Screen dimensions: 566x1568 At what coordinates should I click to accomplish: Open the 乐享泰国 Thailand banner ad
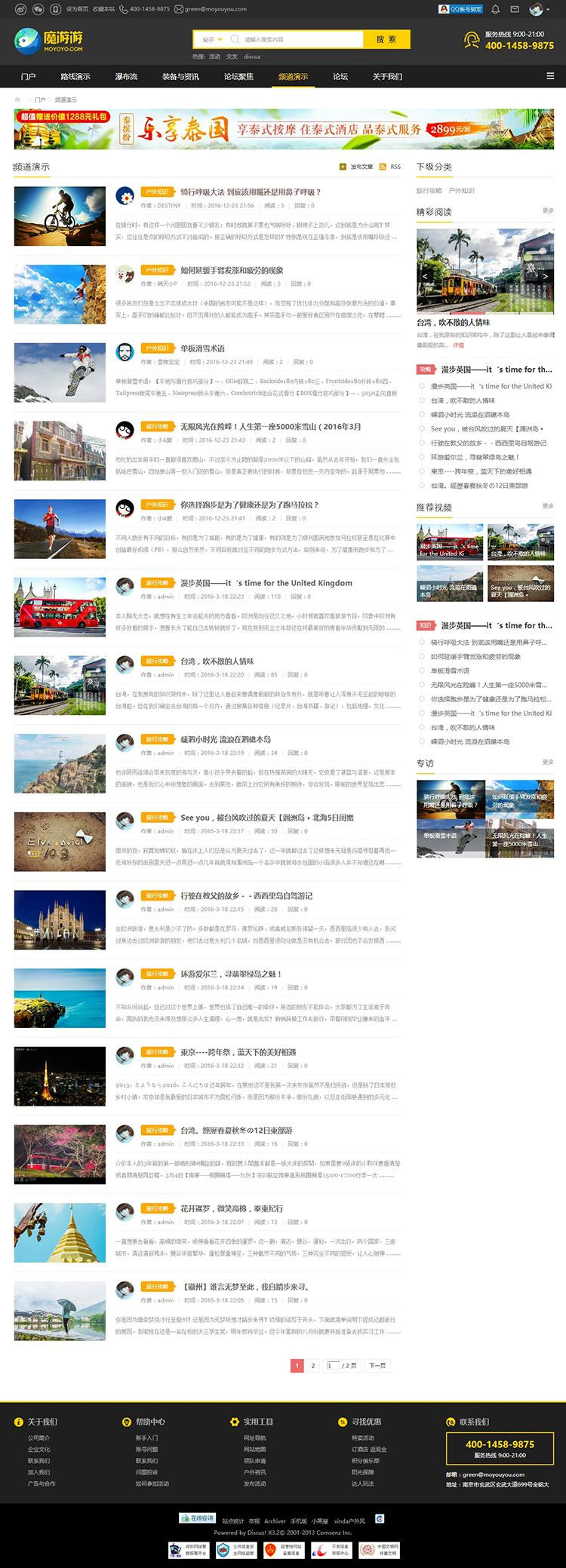click(283, 129)
